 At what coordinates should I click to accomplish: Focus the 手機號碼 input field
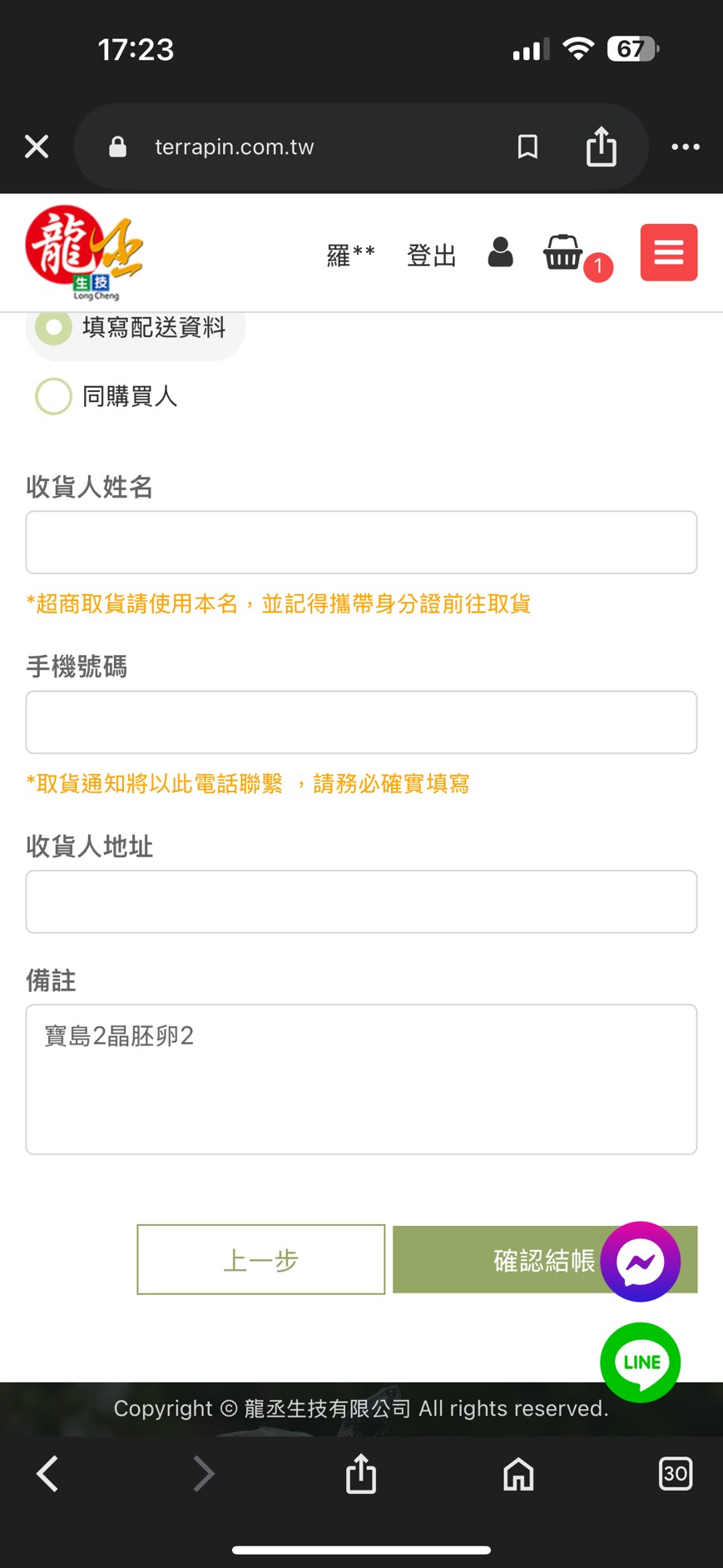click(361, 722)
